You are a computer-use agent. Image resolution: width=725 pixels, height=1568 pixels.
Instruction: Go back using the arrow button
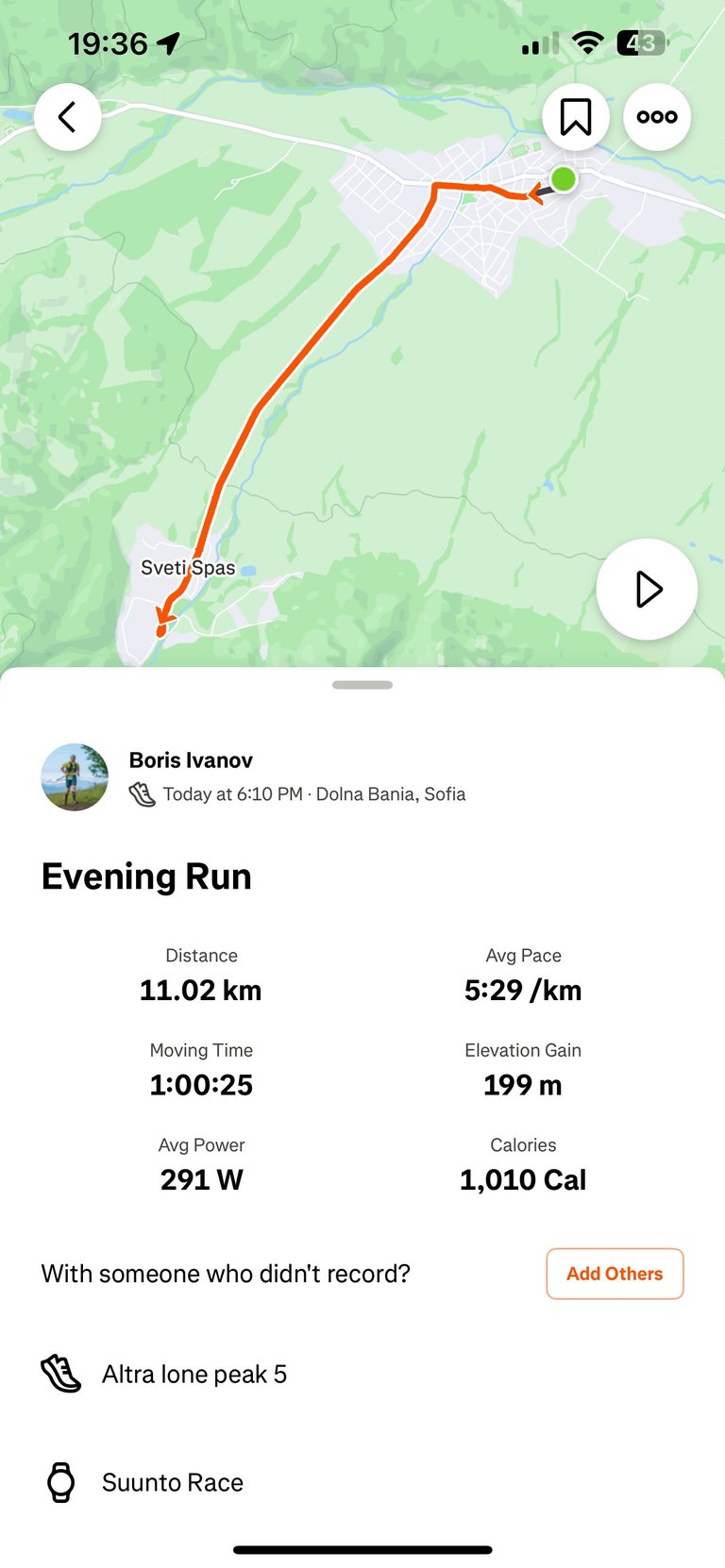pyautogui.click(x=68, y=117)
